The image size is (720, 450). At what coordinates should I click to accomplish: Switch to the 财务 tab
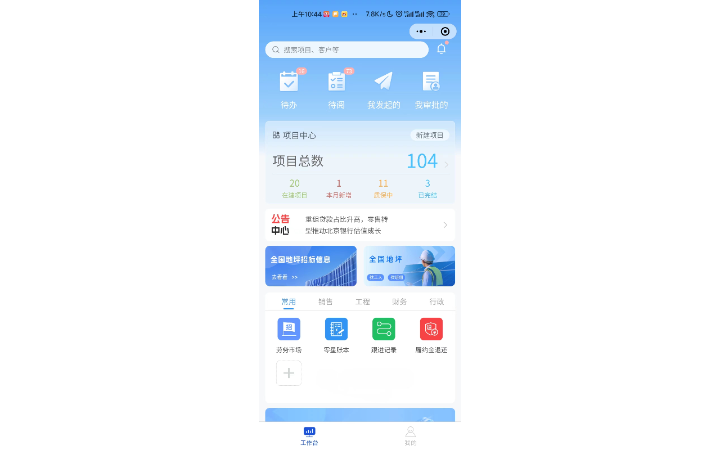(399, 301)
